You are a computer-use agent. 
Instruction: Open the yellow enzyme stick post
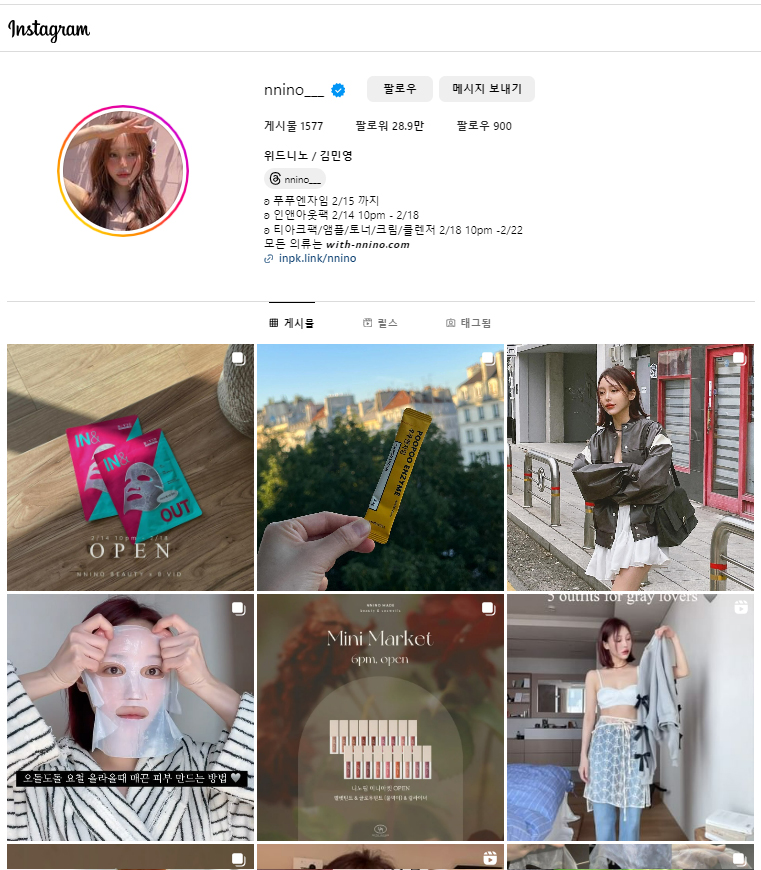tap(380, 467)
